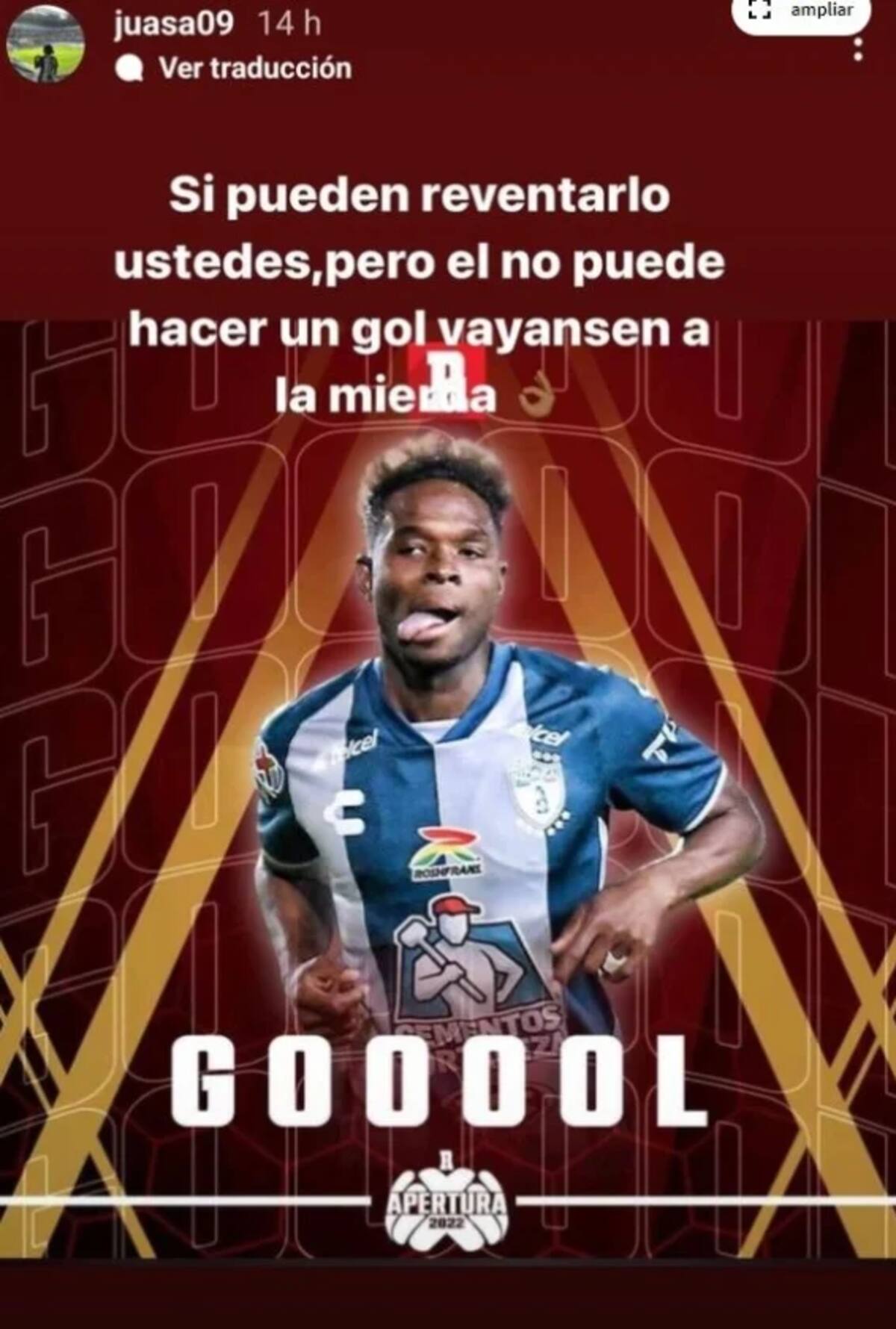Tap Ver traducción to translate the story
Image resolution: width=896 pixels, height=1329 pixels.
tap(254, 69)
